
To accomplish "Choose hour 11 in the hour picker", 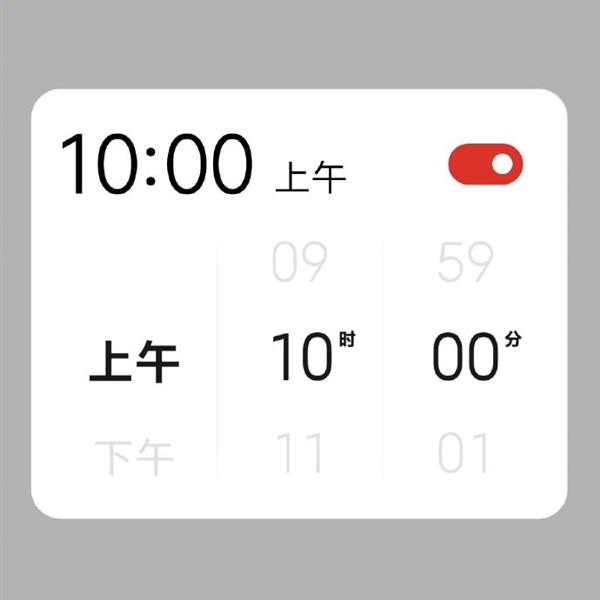I will [x=300, y=454].
